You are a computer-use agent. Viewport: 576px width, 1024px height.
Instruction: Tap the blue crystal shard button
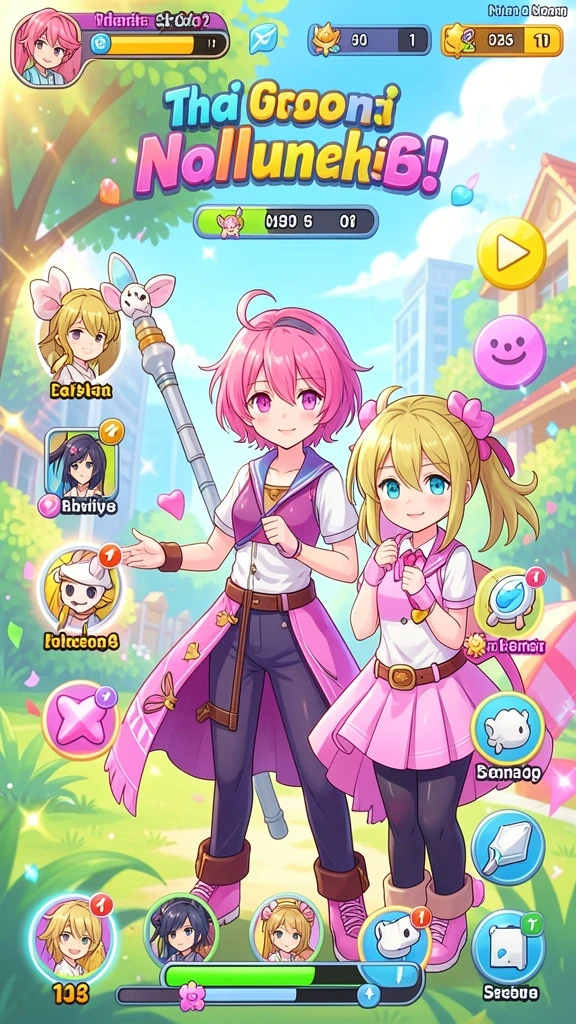(508, 848)
